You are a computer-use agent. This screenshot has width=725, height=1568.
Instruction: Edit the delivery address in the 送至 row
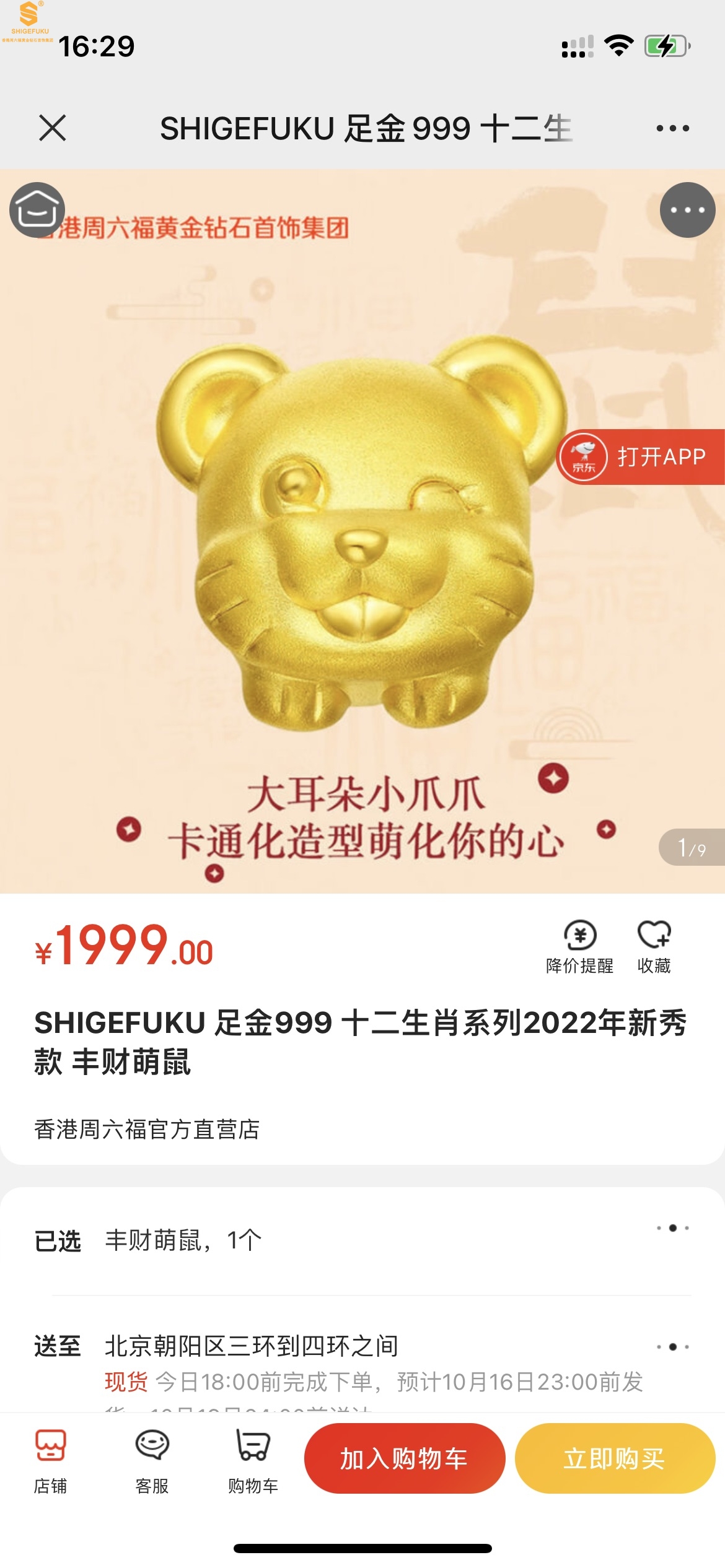pyautogui.click(x=673, y=1347)
